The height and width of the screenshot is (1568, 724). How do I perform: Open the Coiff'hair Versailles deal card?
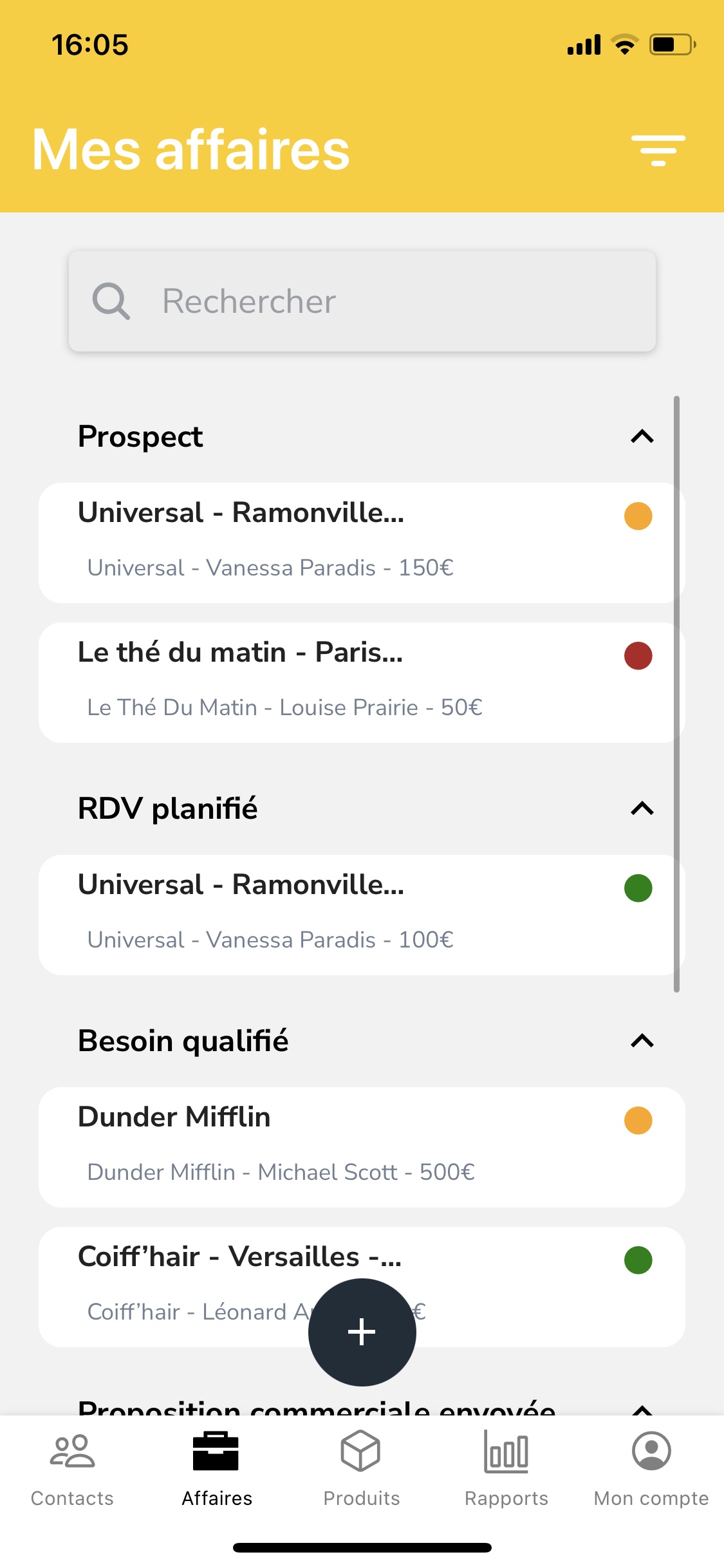click(225, 1255)
